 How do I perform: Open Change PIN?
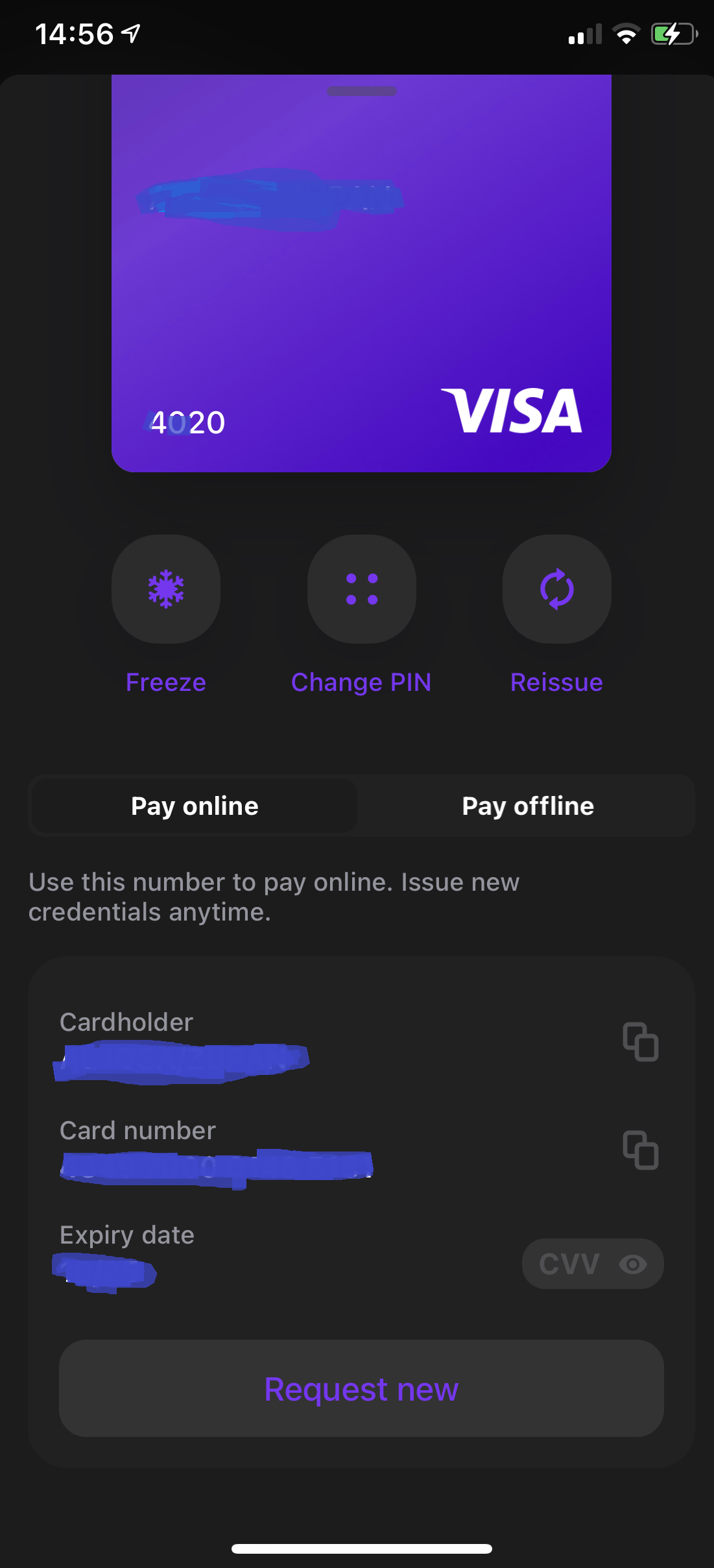click(x=362, y=589)
